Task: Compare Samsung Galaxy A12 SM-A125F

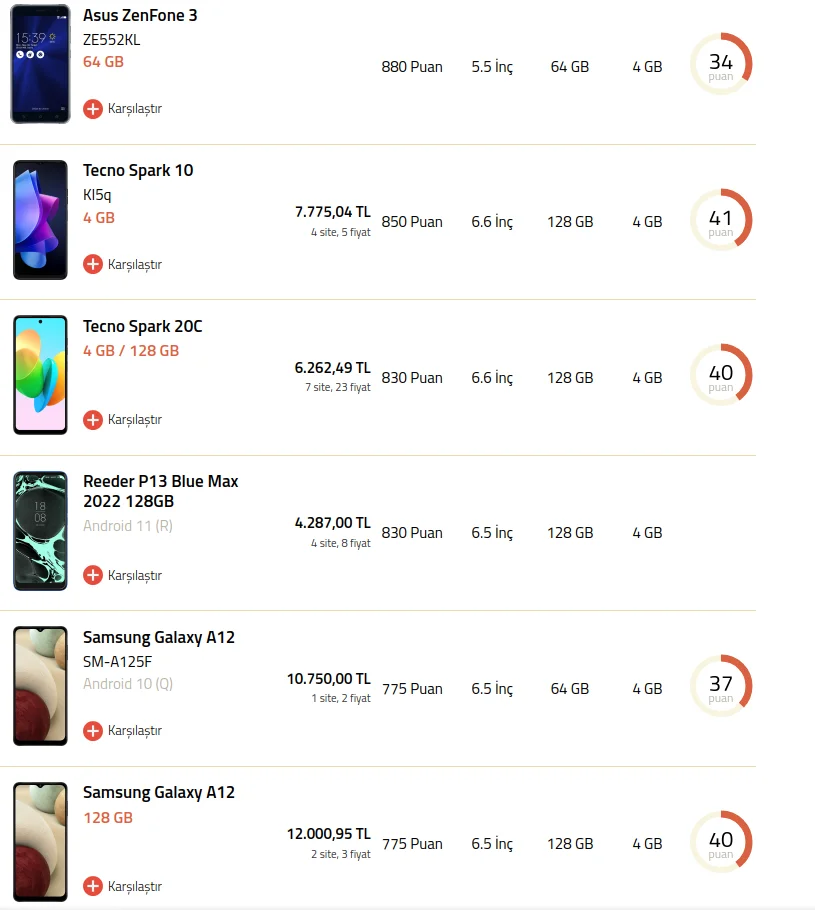Action: tap(122, 731)
